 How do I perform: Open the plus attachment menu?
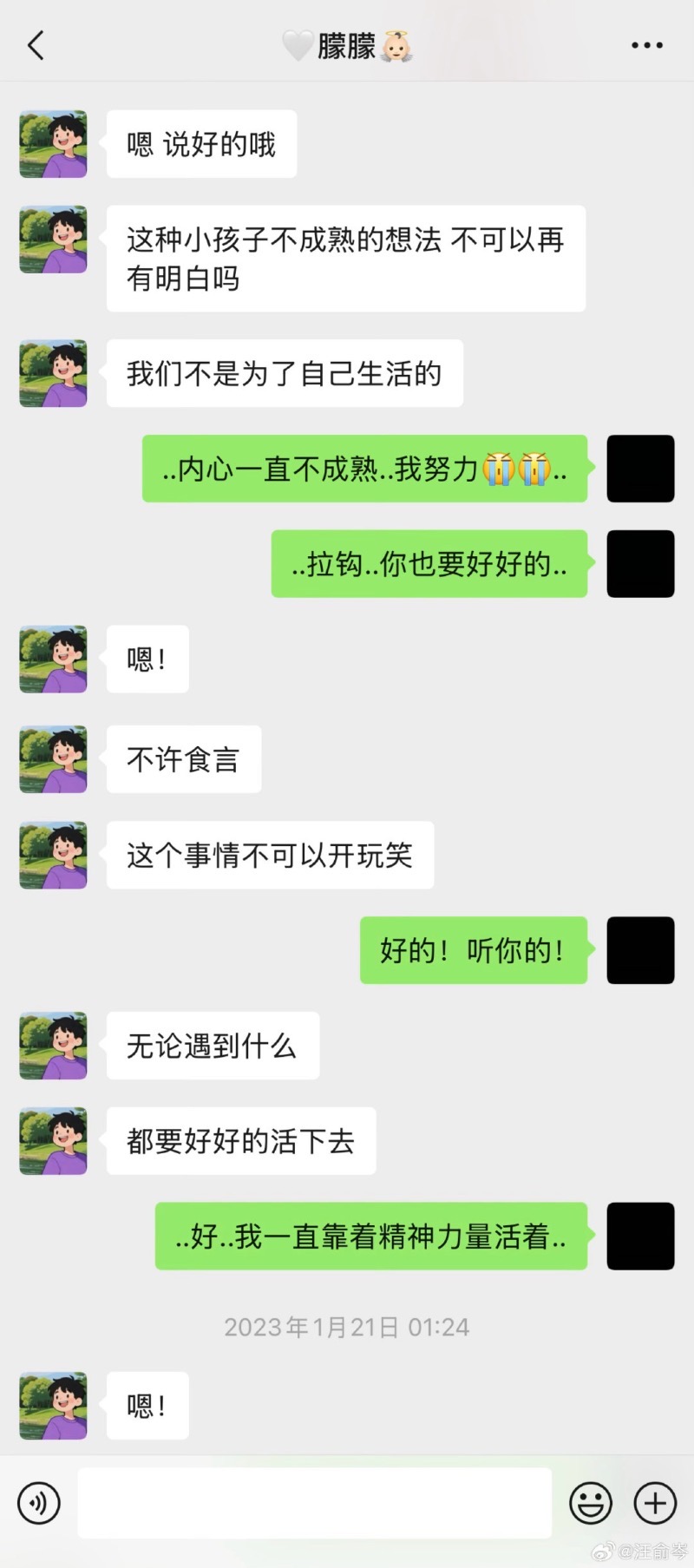tap(655, 1502)
